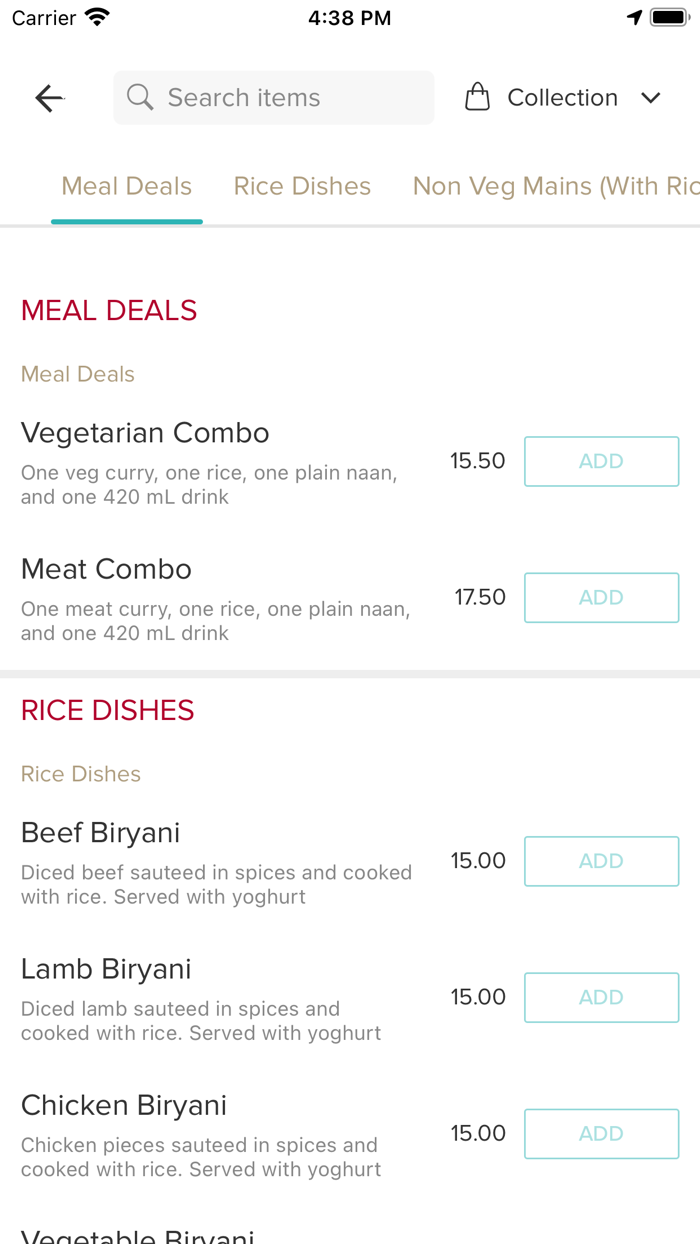Go back using the arrow icon
The width and height of the screenshot is (700, 1244).
tap(49, 98)
